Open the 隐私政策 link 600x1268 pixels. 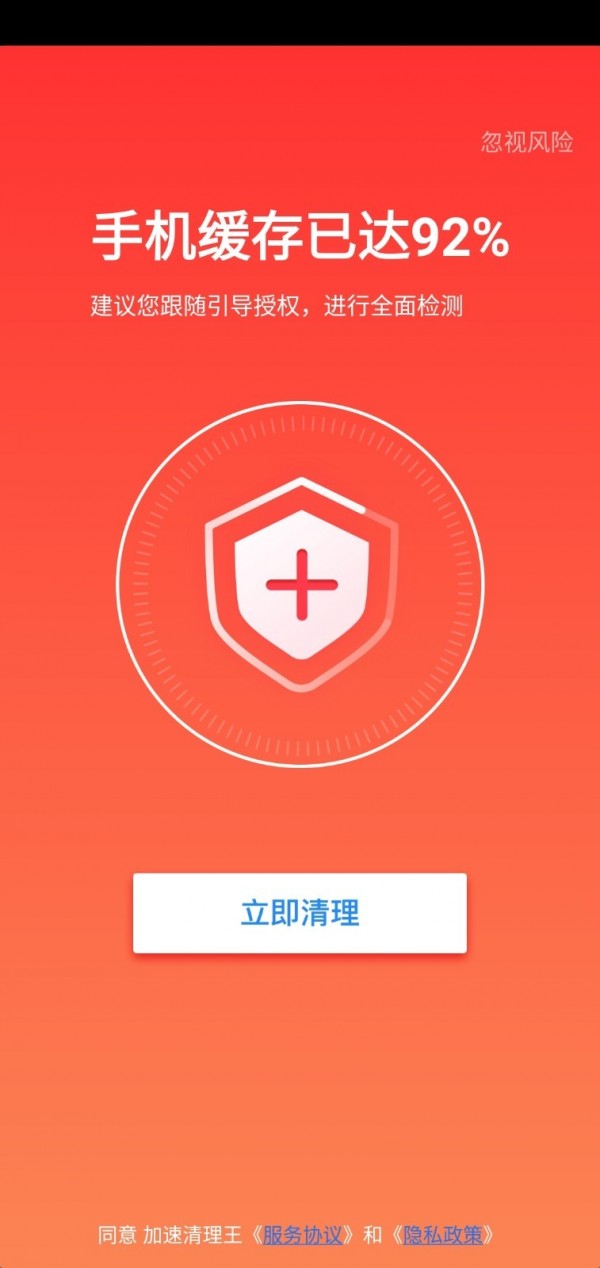point(443,1234)
